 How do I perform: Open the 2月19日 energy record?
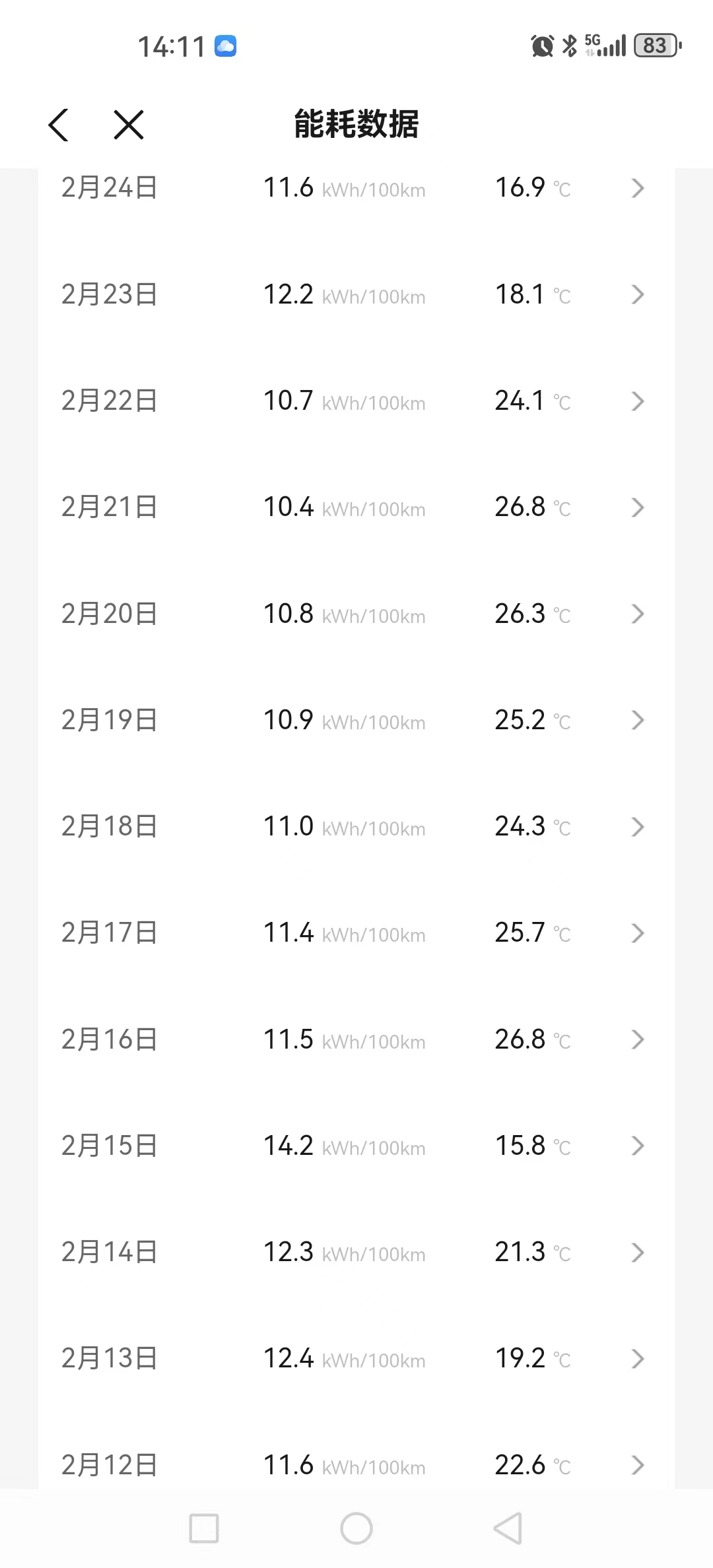click(356, 720)
